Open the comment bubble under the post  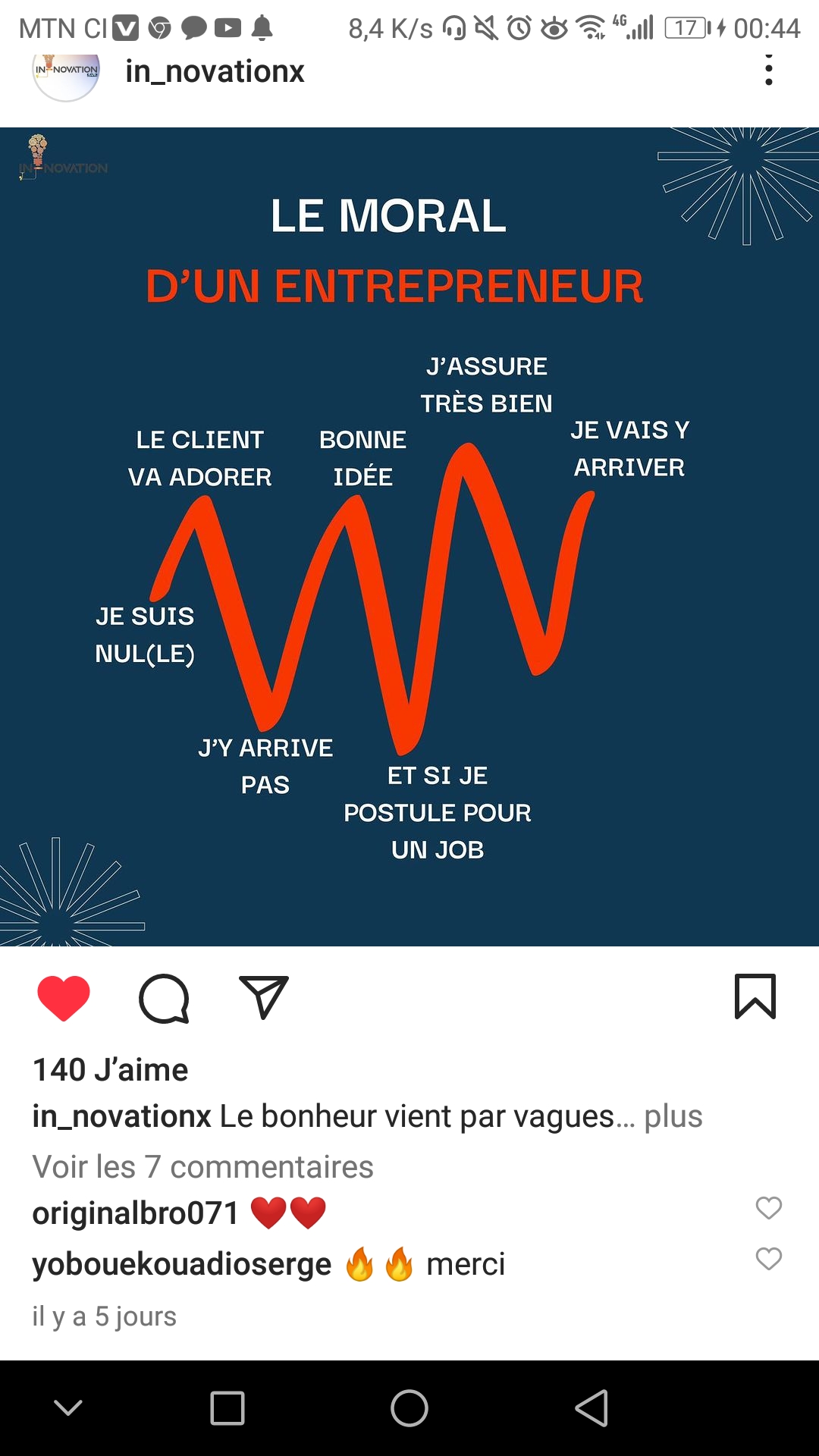[x=164, y=998]
